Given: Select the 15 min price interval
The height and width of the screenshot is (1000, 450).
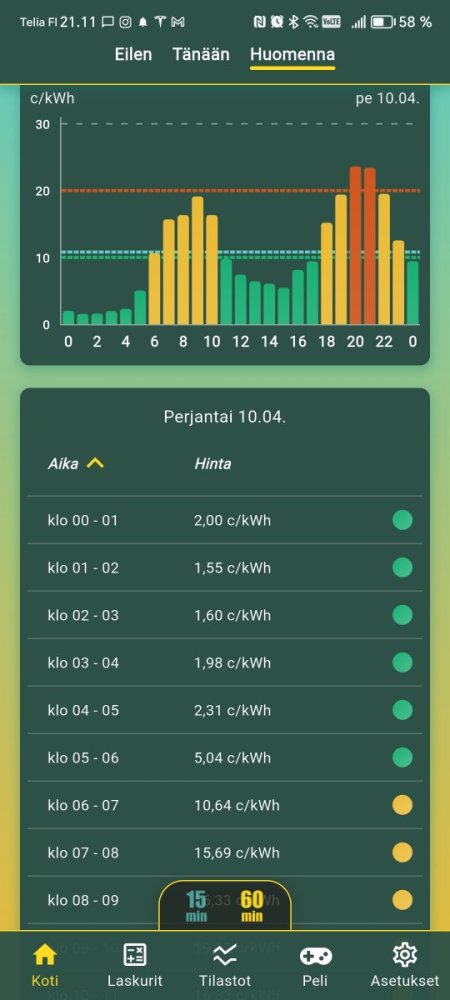Looking at the screenshot, I should coord(196,906).
